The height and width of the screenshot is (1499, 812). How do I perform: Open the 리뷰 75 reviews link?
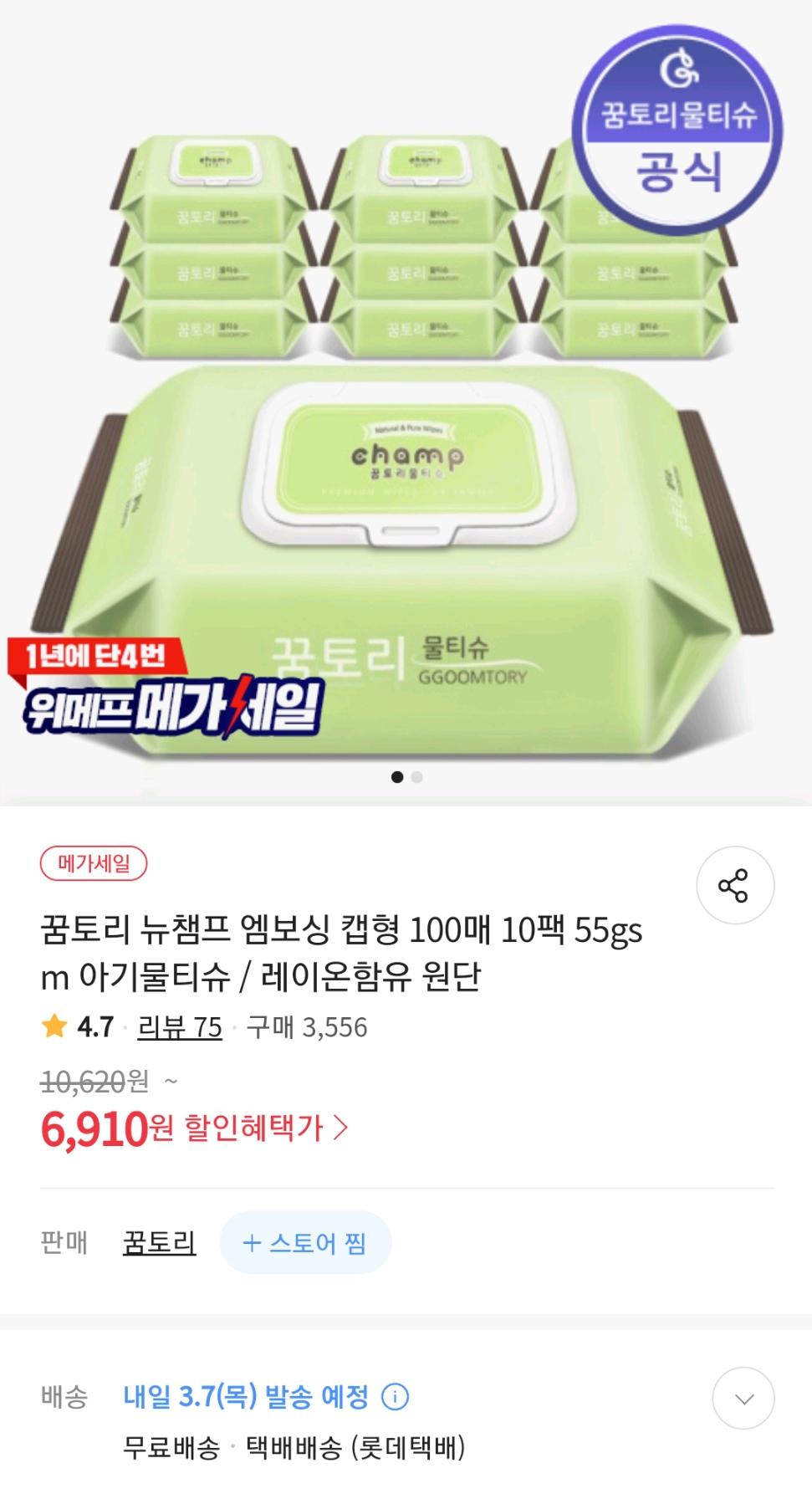pos(180,1027)
